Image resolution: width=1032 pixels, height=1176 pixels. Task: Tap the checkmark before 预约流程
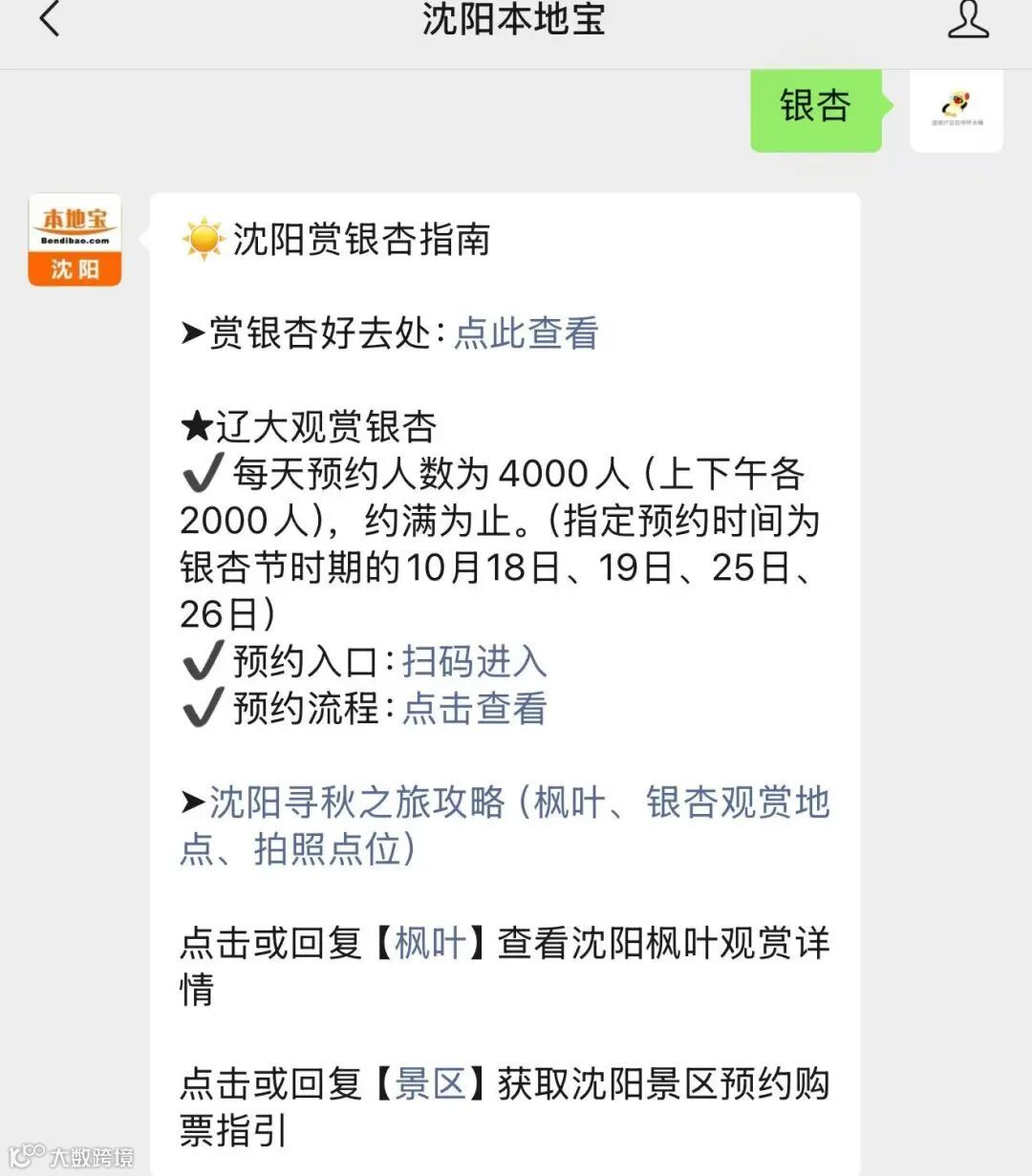click(202, 709)
